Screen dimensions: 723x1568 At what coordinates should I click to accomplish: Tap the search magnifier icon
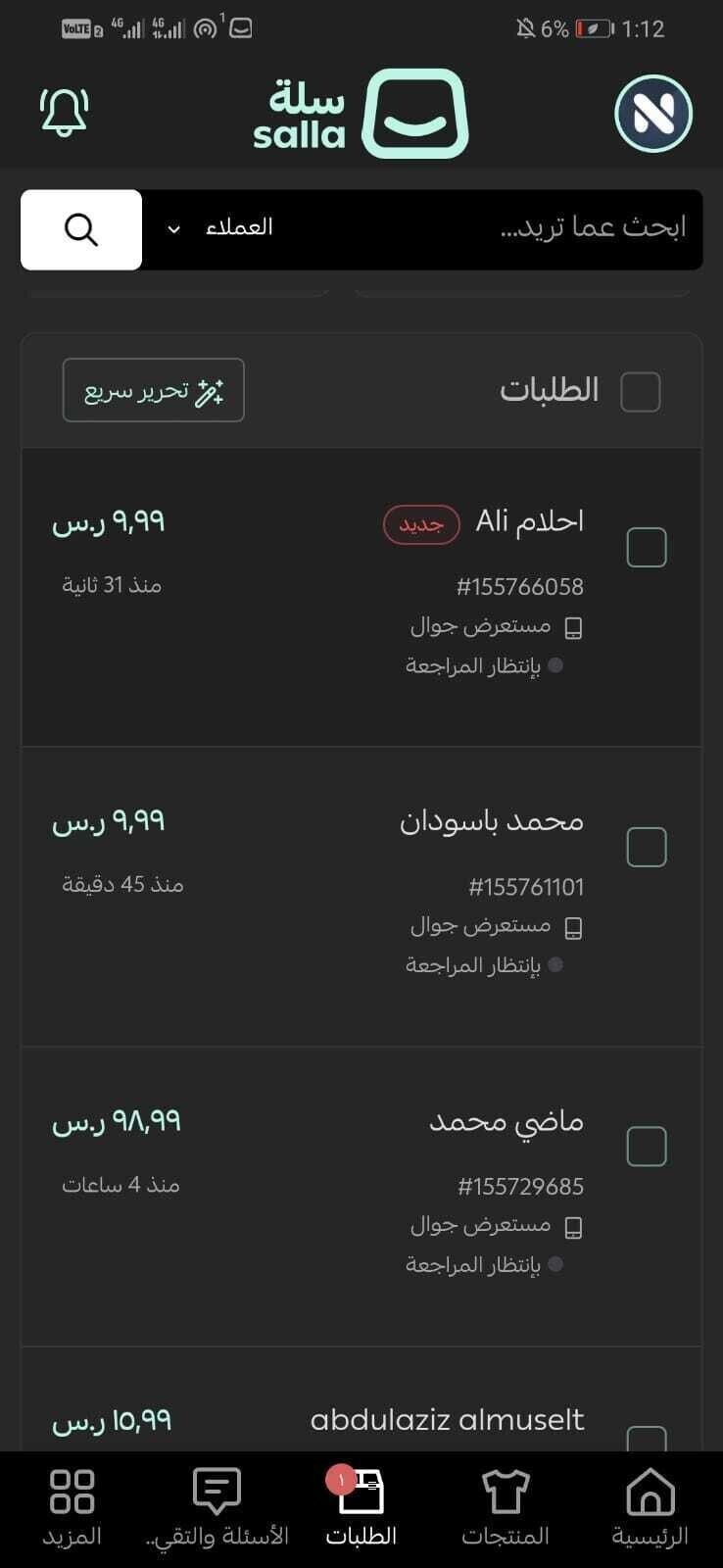click(x=79, y=229)
